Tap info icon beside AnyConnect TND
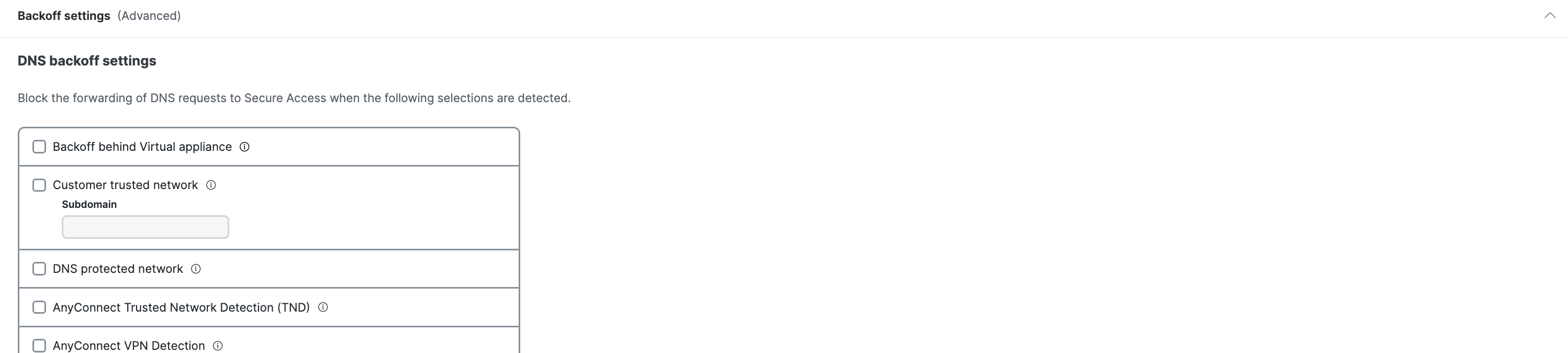The height and width of the screenshot is (353, 1568). [x=323, y=307]
